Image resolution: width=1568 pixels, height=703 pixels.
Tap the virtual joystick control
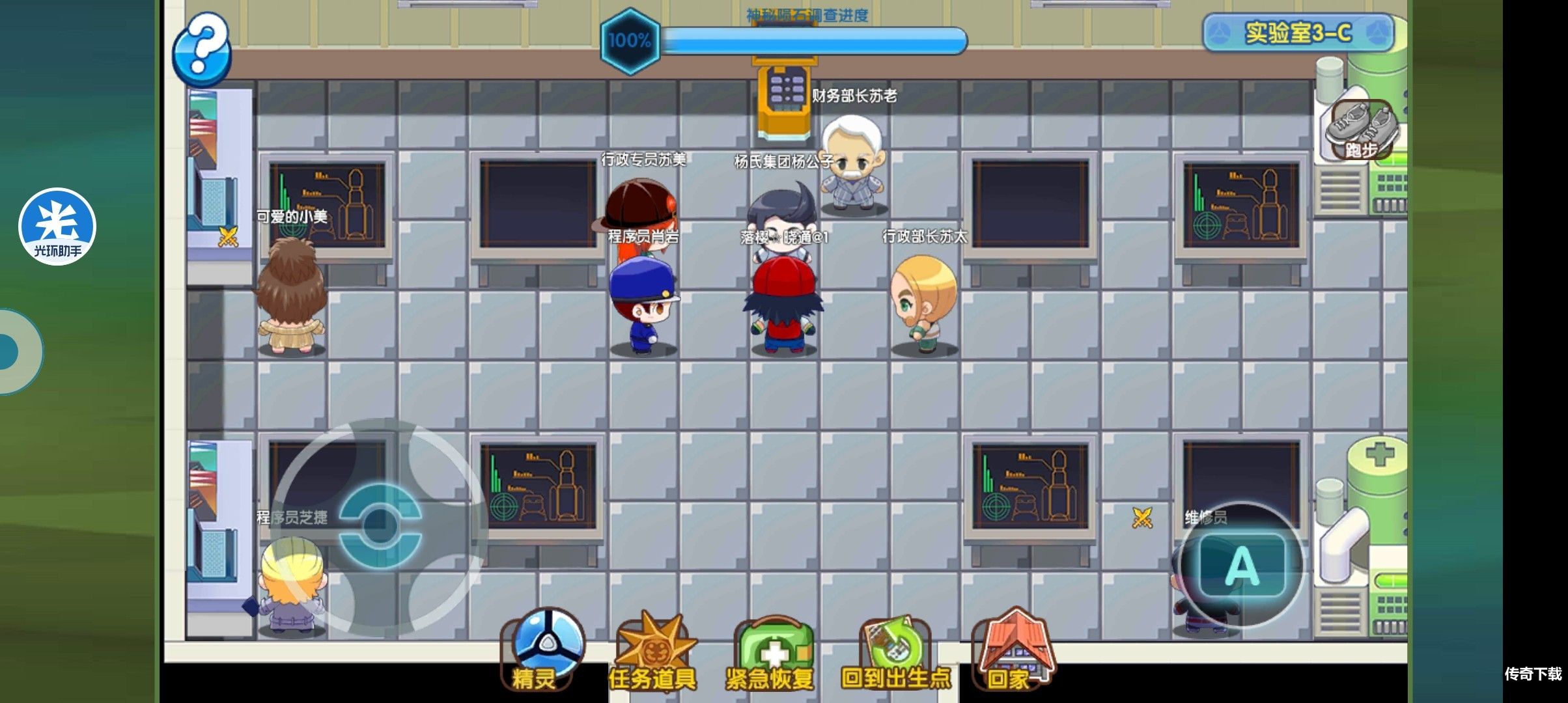coord(379,526)
